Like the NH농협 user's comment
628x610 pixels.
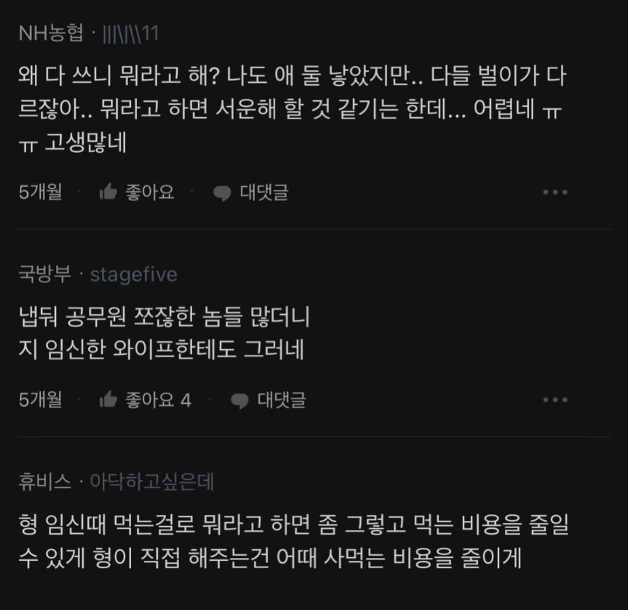[137, 192]
